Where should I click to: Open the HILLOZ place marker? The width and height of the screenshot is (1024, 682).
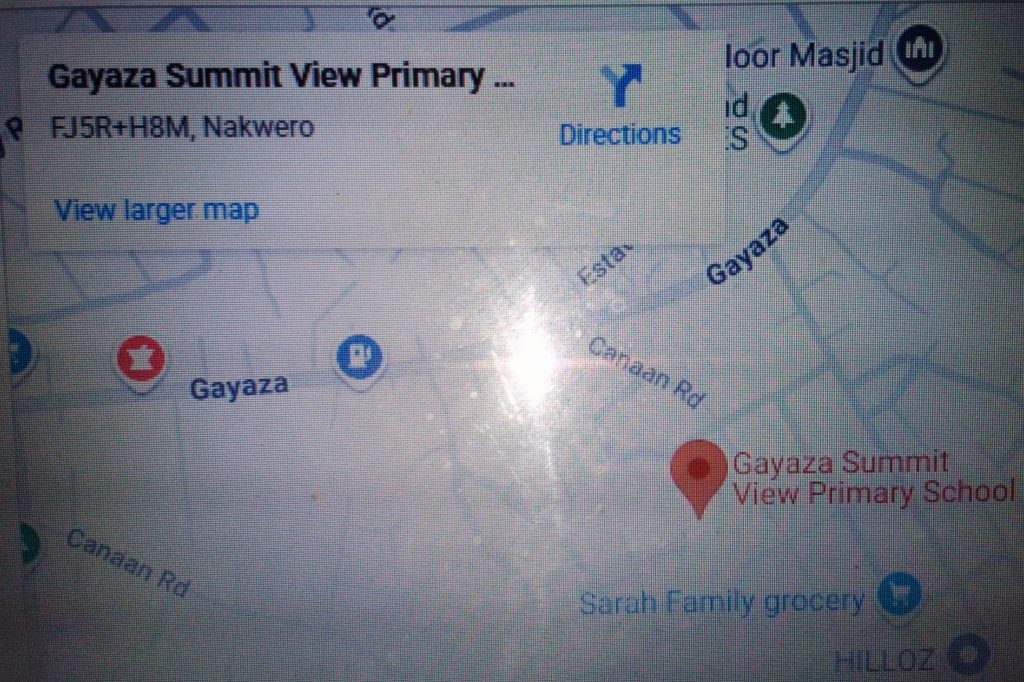(x=967, y=657)
